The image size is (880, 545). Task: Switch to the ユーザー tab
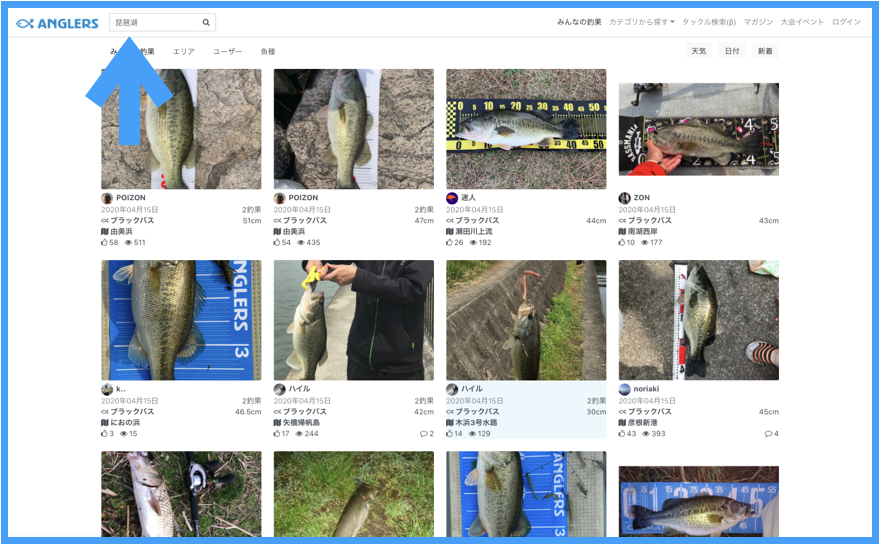(x=228, y=51)
